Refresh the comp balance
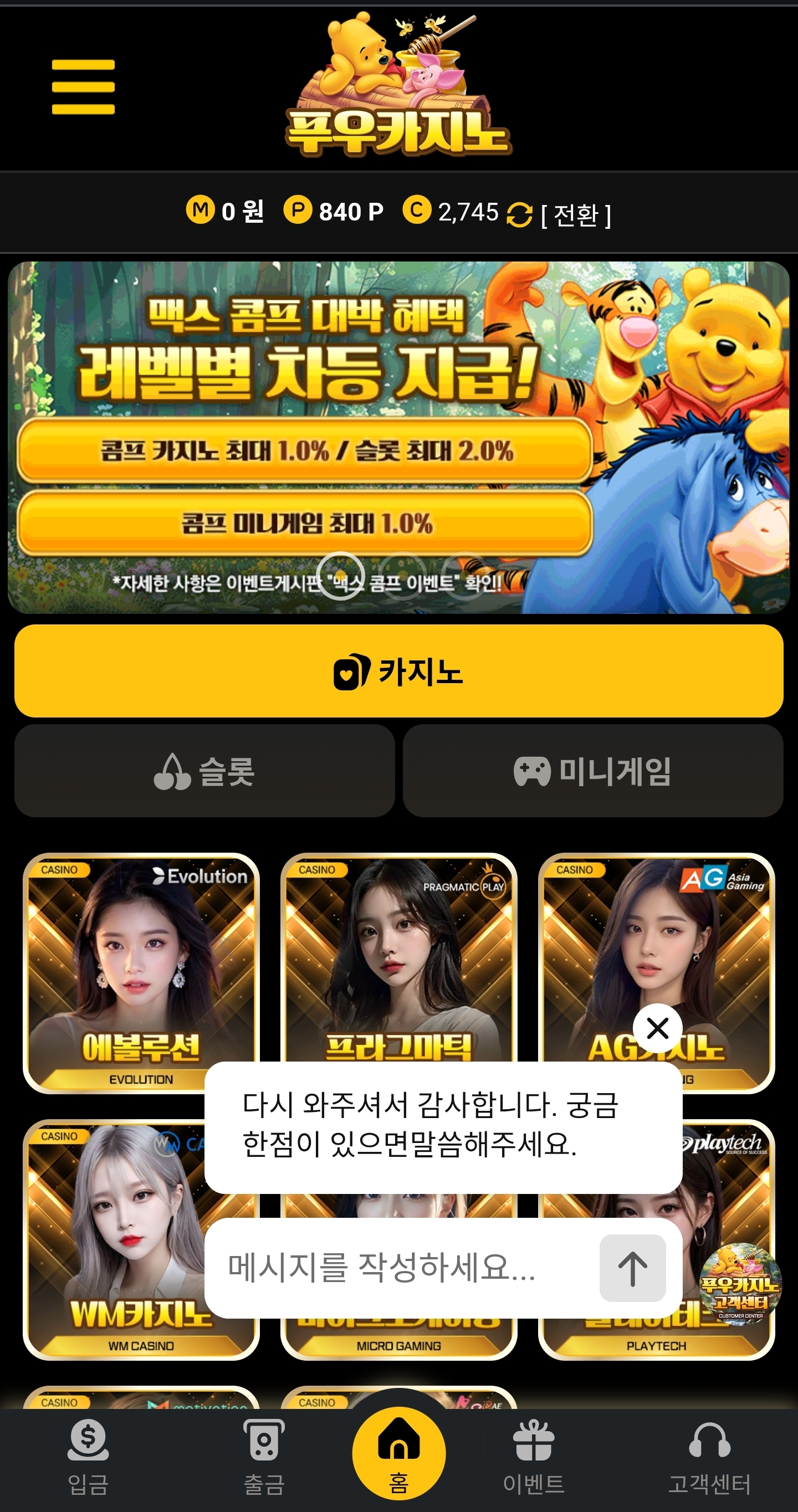The image size is (798, 1512). pyautogui.click(x=519, y=215)
